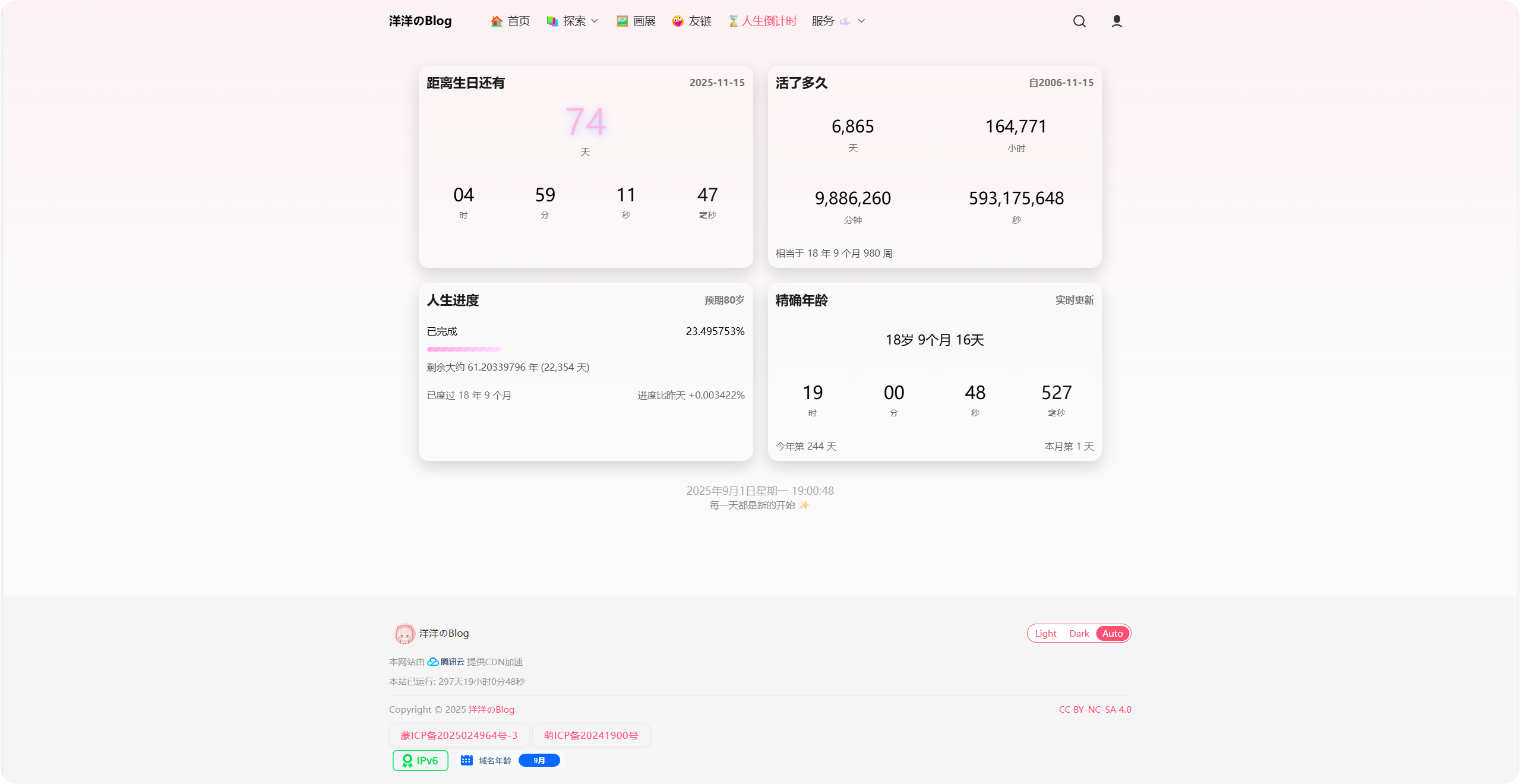
Task: Select the 人生倒计时 nav item
Action: pyautogui.click(x=763, y=21)
